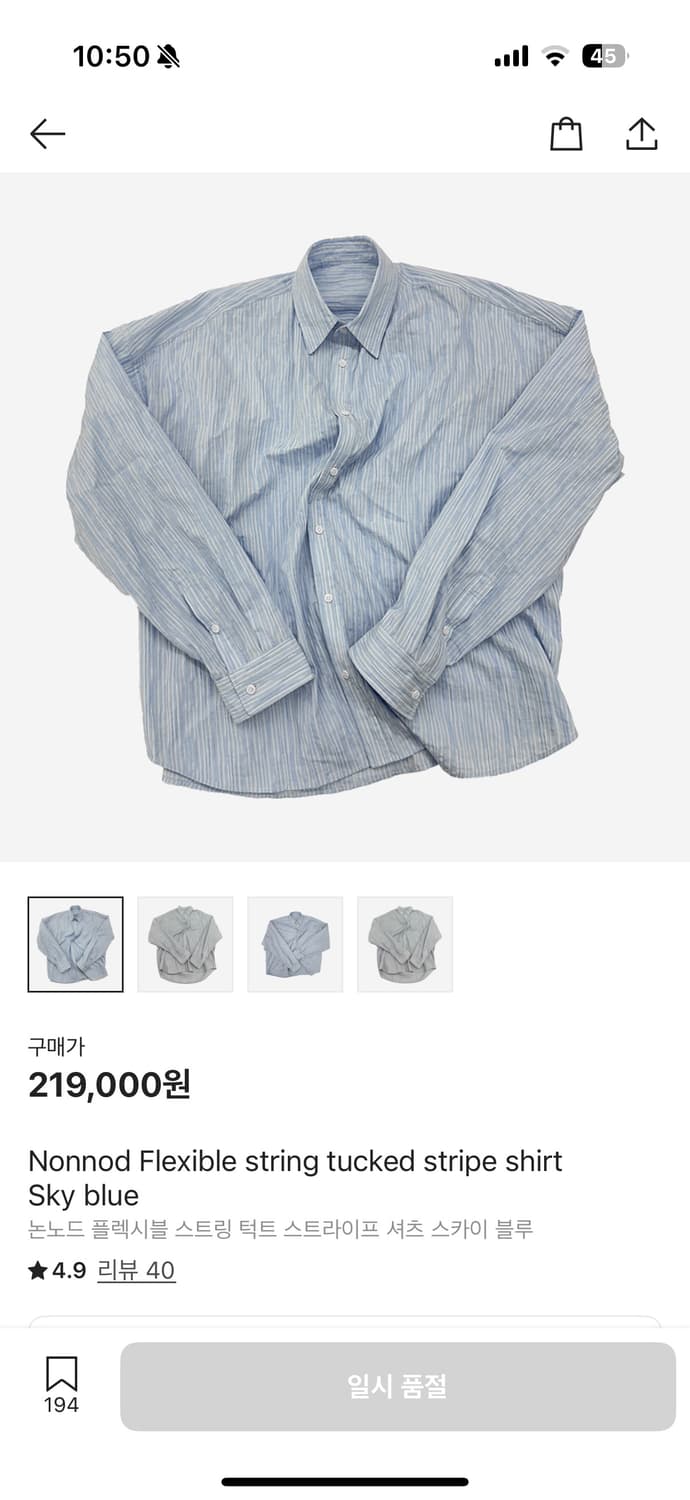Enlarge the main shirt product image
690x1500 pixels.
click(345, 517)
